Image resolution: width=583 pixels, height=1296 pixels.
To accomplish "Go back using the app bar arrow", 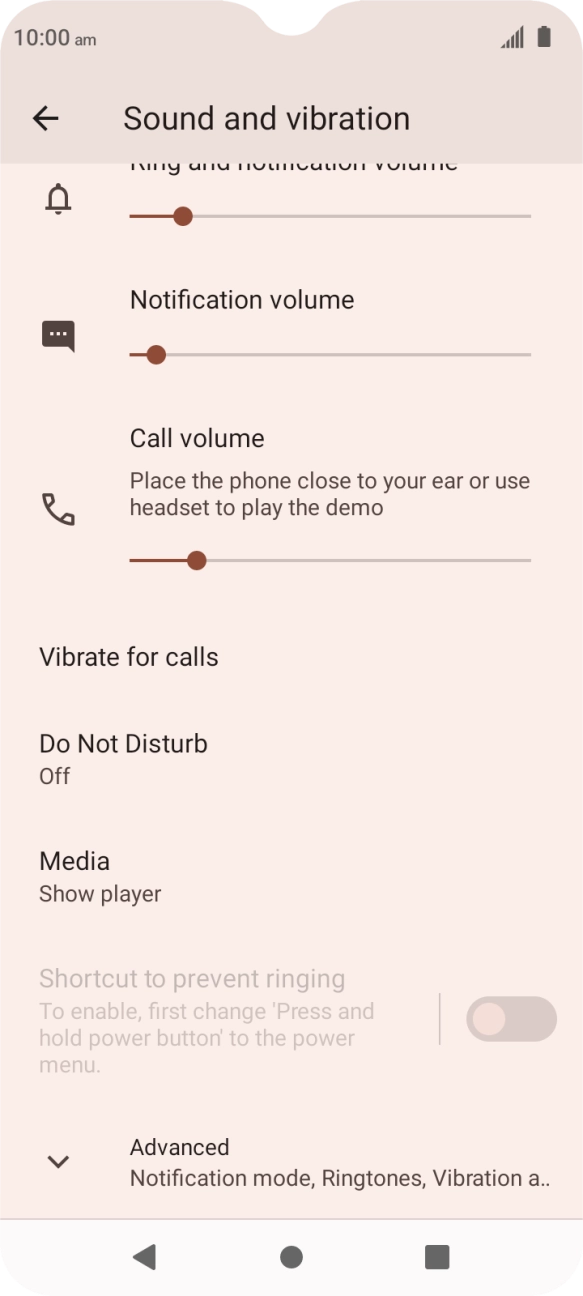I will (46, 119).
